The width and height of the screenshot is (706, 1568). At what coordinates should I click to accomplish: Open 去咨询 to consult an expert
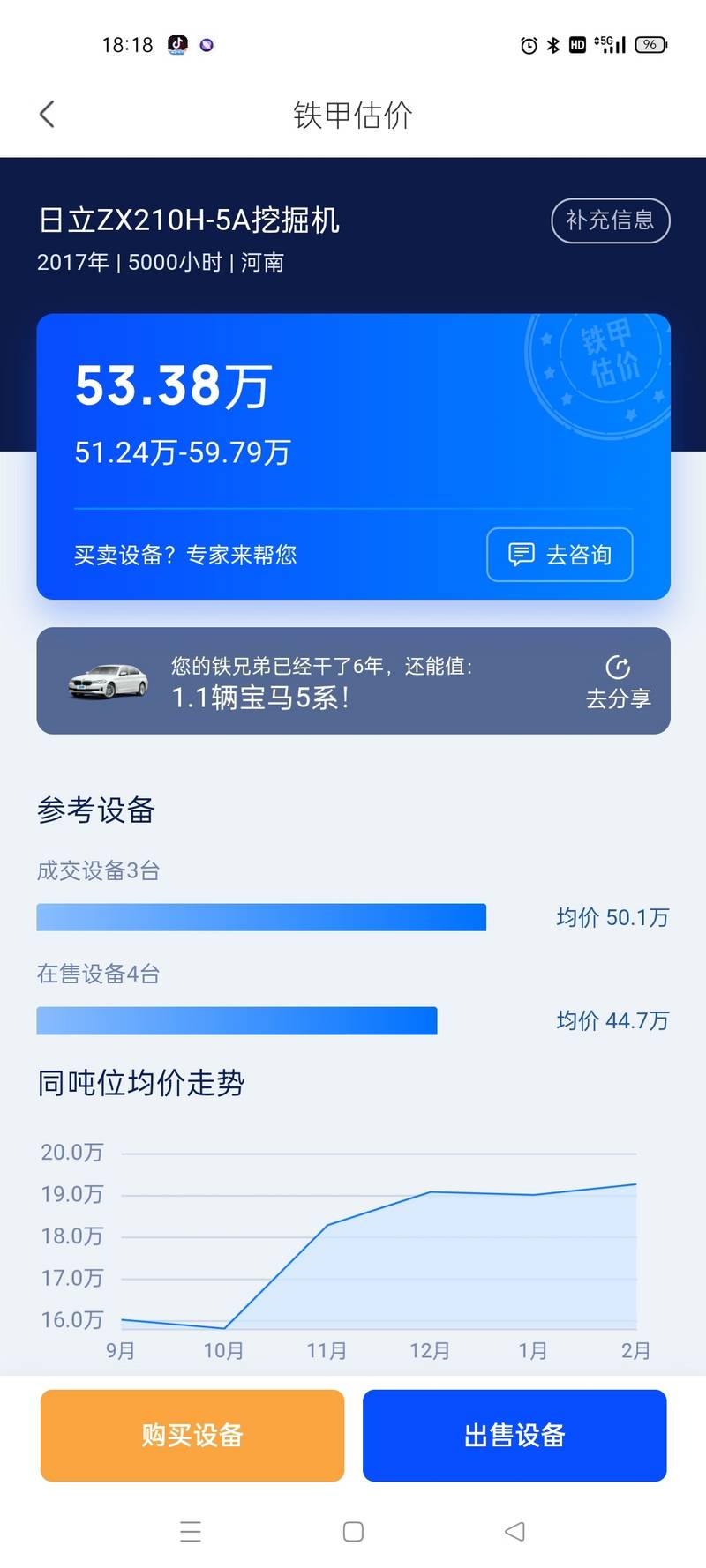pyautogui.click(x=560, y=555)
